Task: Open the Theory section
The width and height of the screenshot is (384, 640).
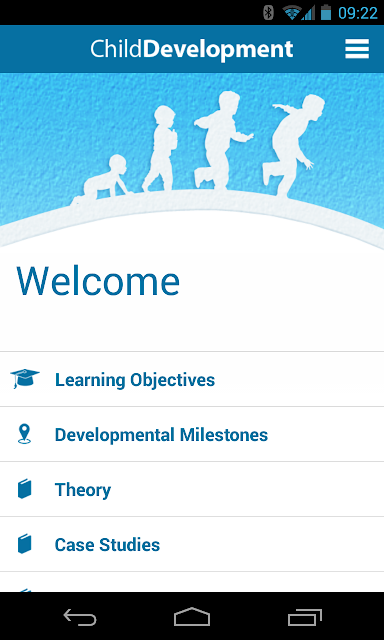Action: (x=192, y=489)
